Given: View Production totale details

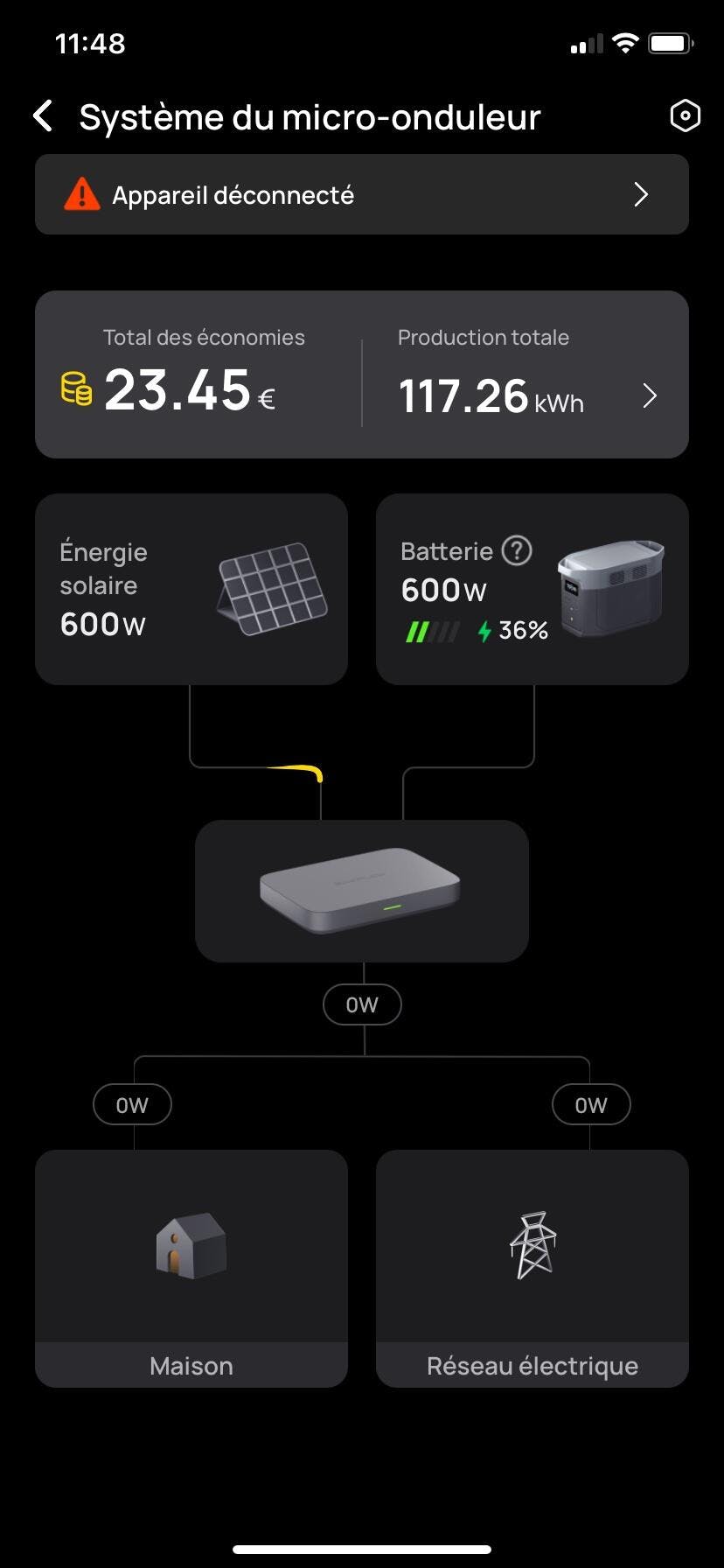Looking at the screenshot, I should tap(649, 395).
